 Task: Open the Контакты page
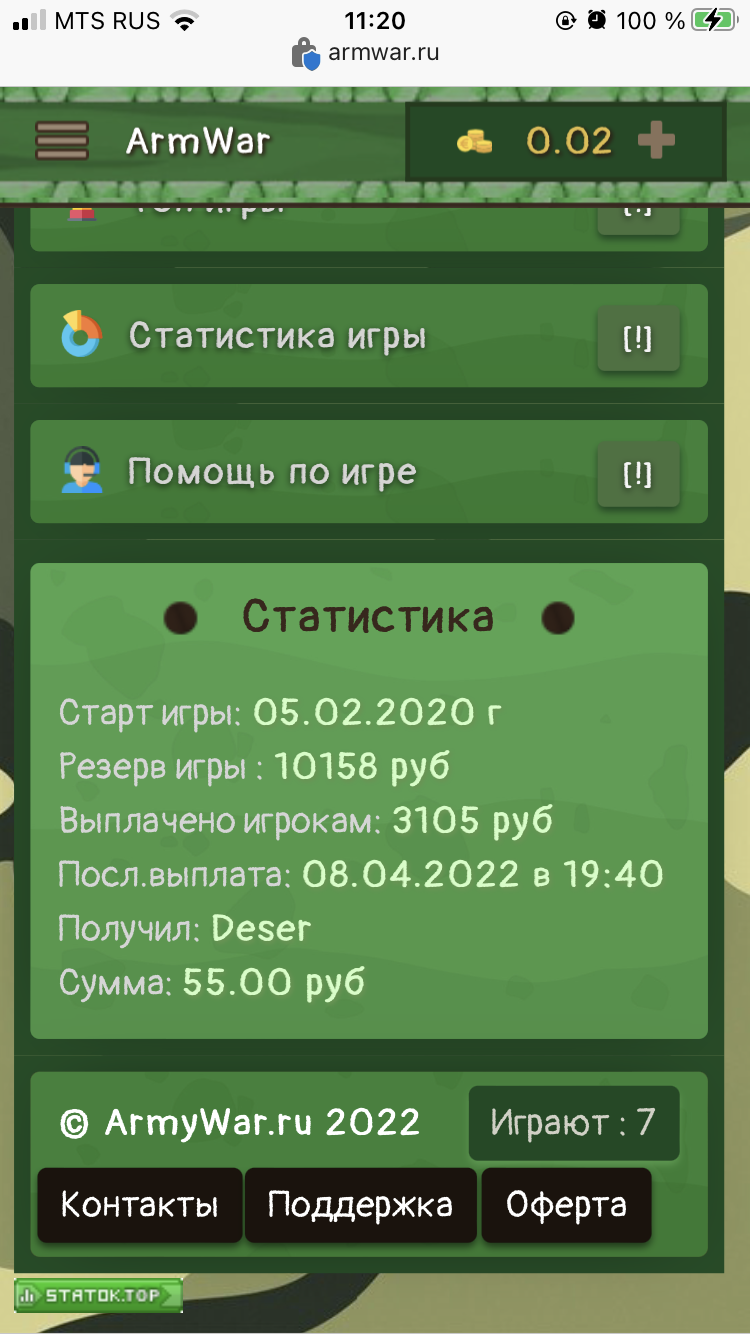(x=140, y=1205)
